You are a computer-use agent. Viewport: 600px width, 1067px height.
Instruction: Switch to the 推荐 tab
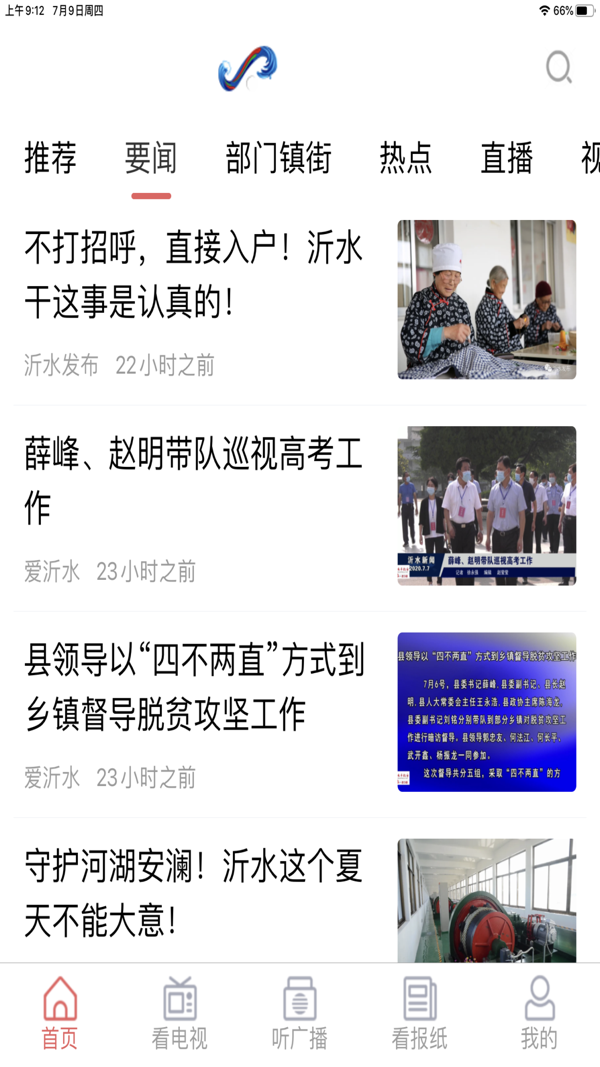click(x=50, y=158)
